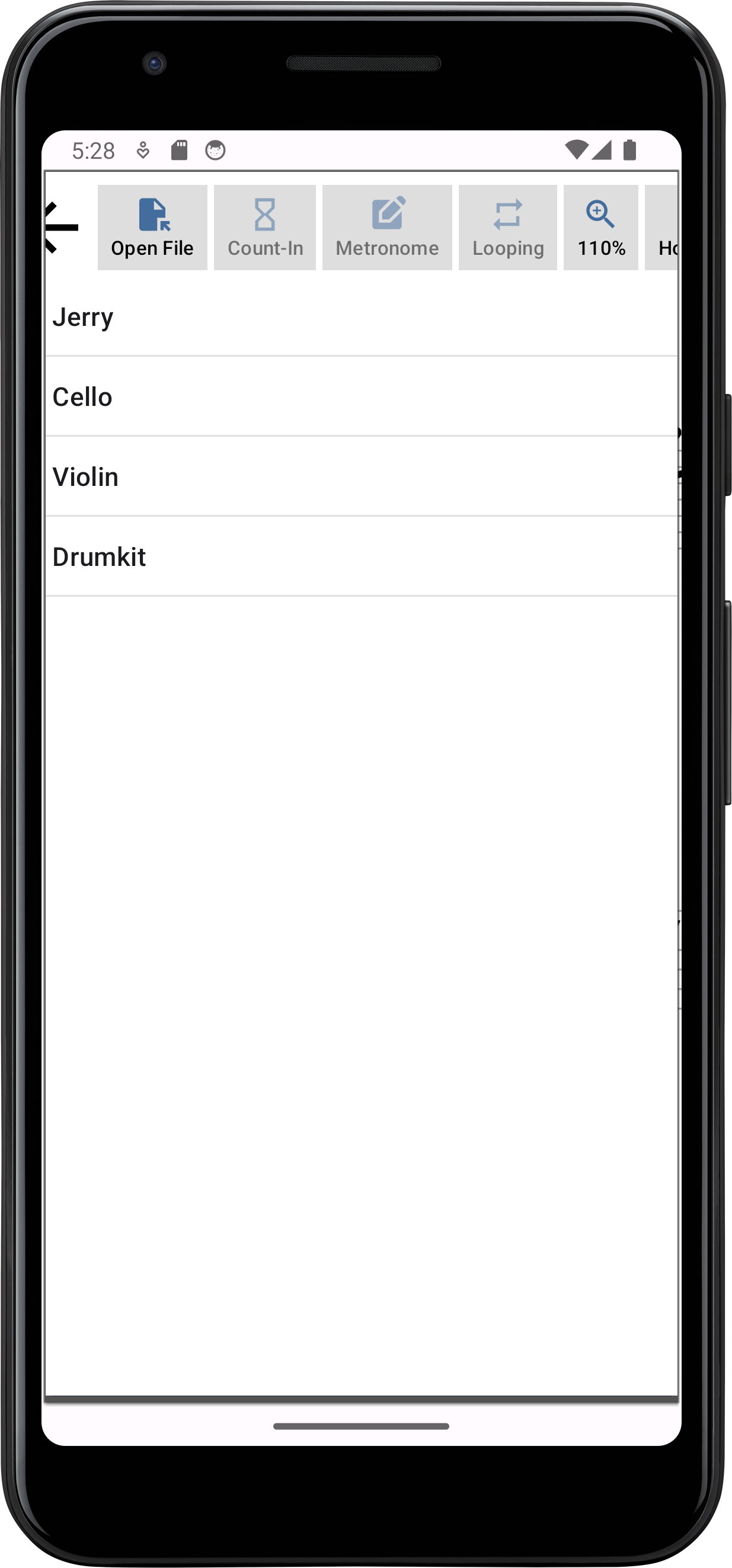Pick the Drumkit track
Screen dimensions: 732x1568
tap(360, 556)
